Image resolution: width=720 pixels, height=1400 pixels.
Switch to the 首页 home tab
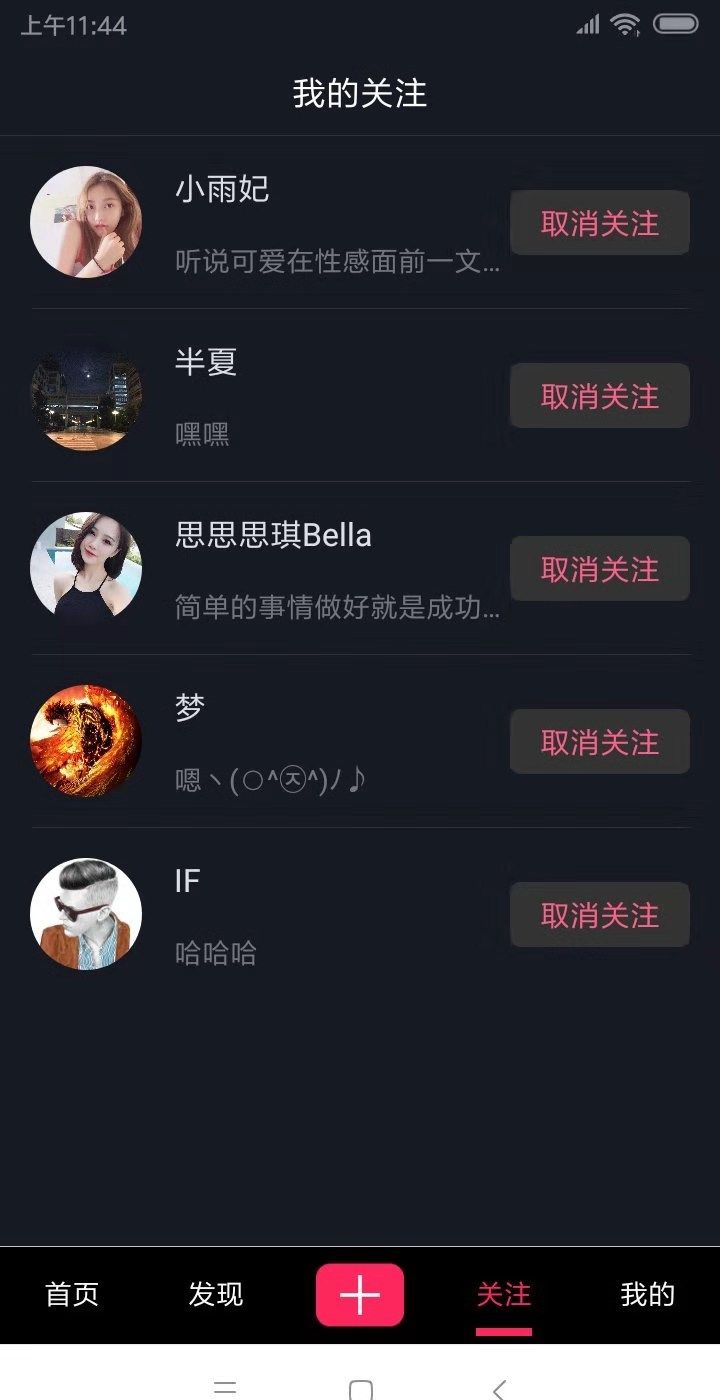[70, 1295]
